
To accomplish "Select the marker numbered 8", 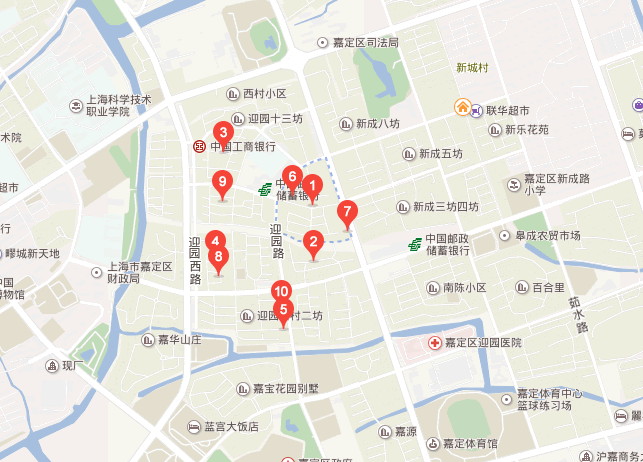I will (219, 258).
